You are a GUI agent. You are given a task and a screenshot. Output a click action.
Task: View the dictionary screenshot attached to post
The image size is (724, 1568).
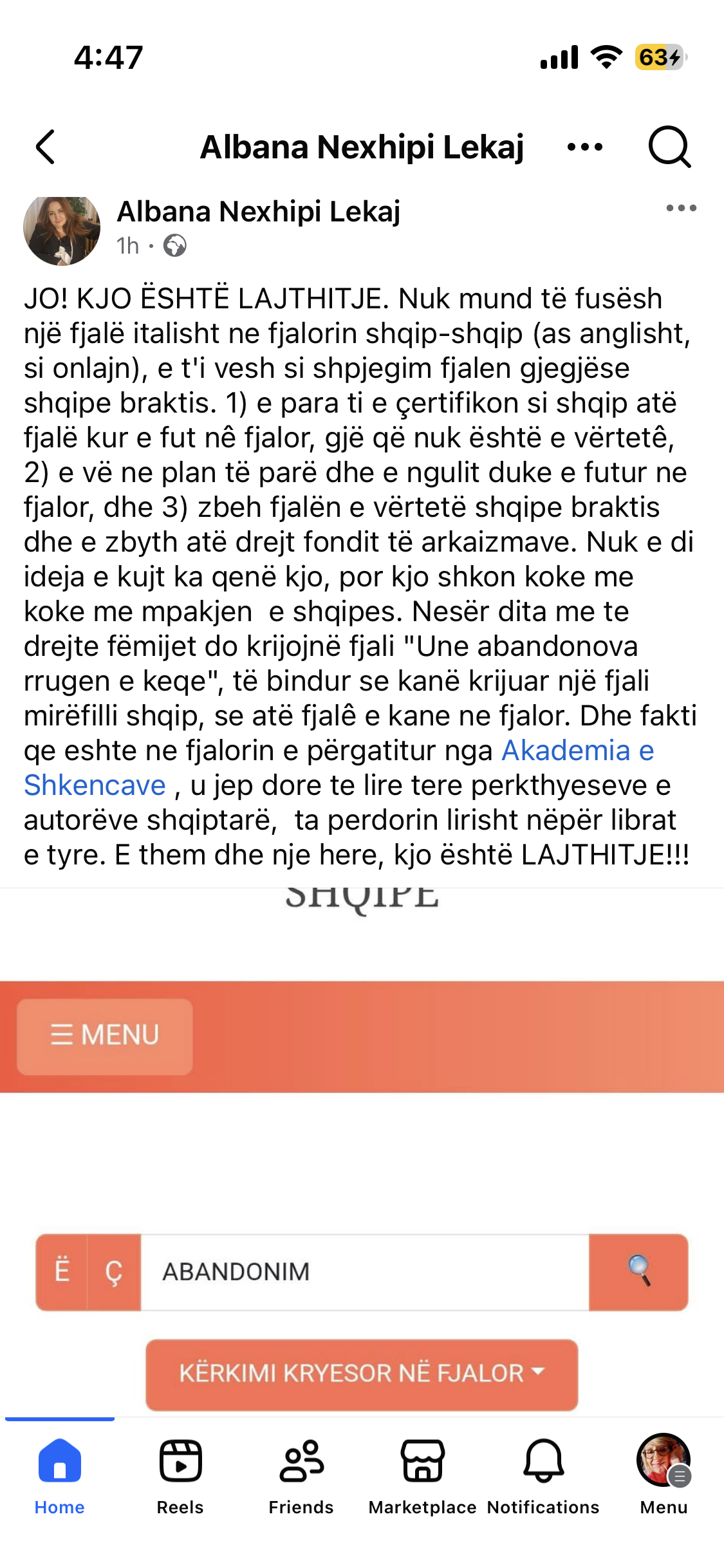click(362, 1152)
